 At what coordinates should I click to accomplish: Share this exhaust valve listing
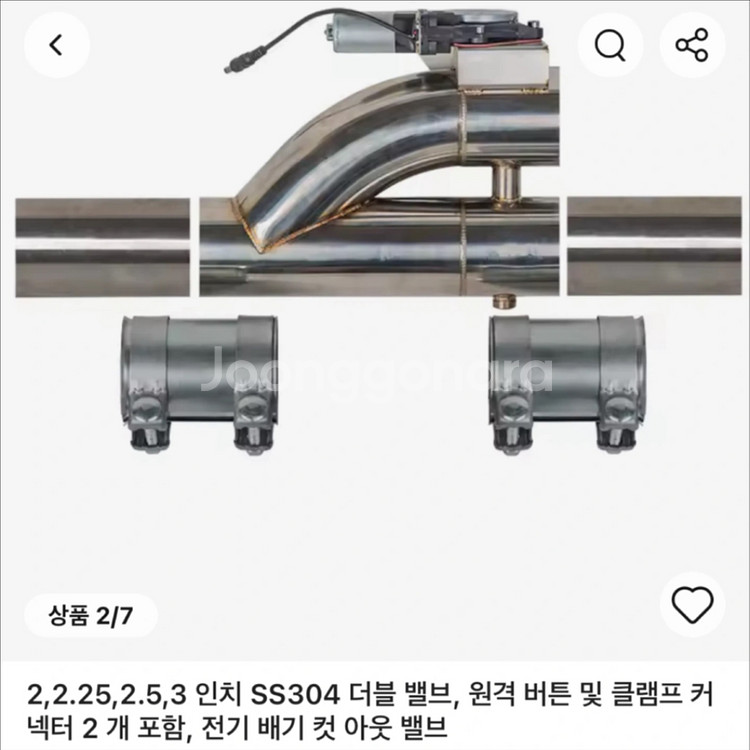[x=692, y=45]
